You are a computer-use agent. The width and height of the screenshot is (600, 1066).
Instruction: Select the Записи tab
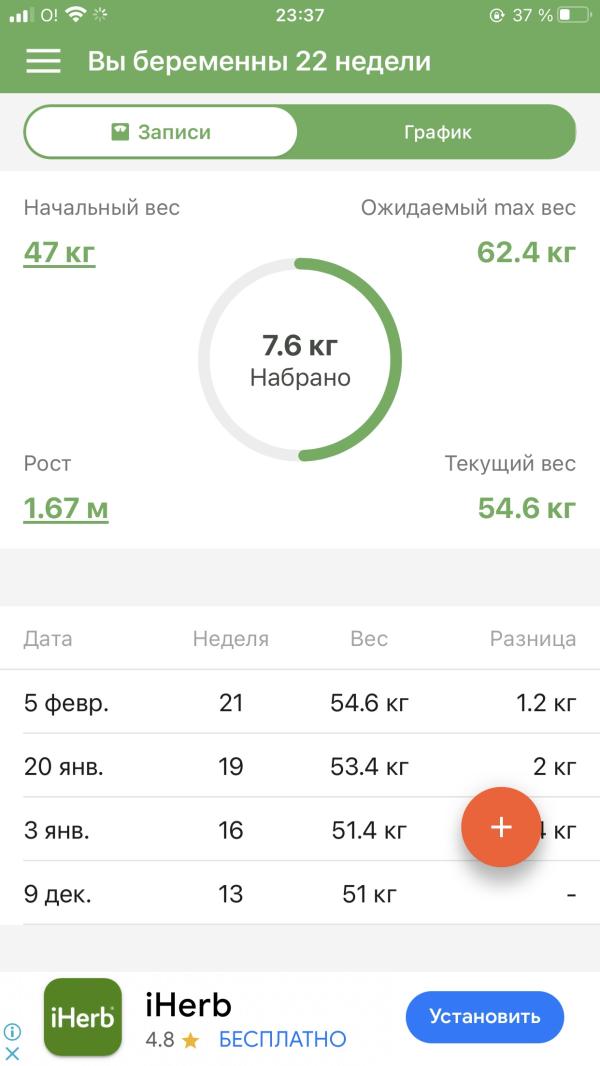pyautogui.click(x=161, y=132)
